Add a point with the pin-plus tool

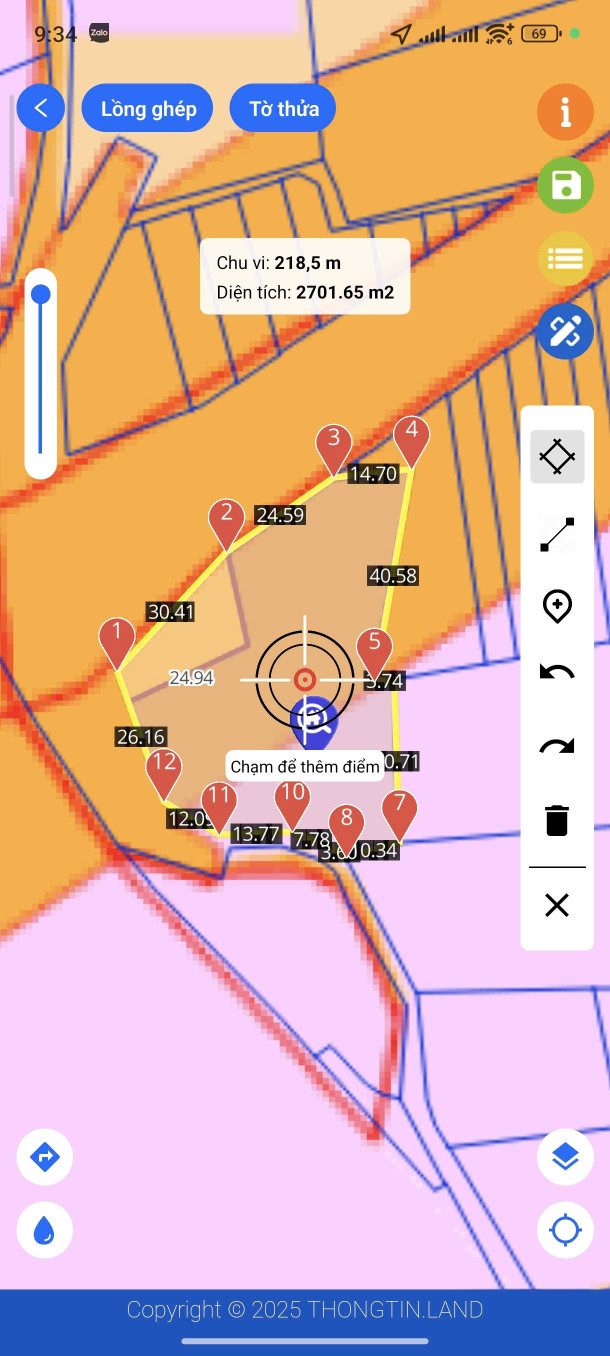tap(557, 606)
